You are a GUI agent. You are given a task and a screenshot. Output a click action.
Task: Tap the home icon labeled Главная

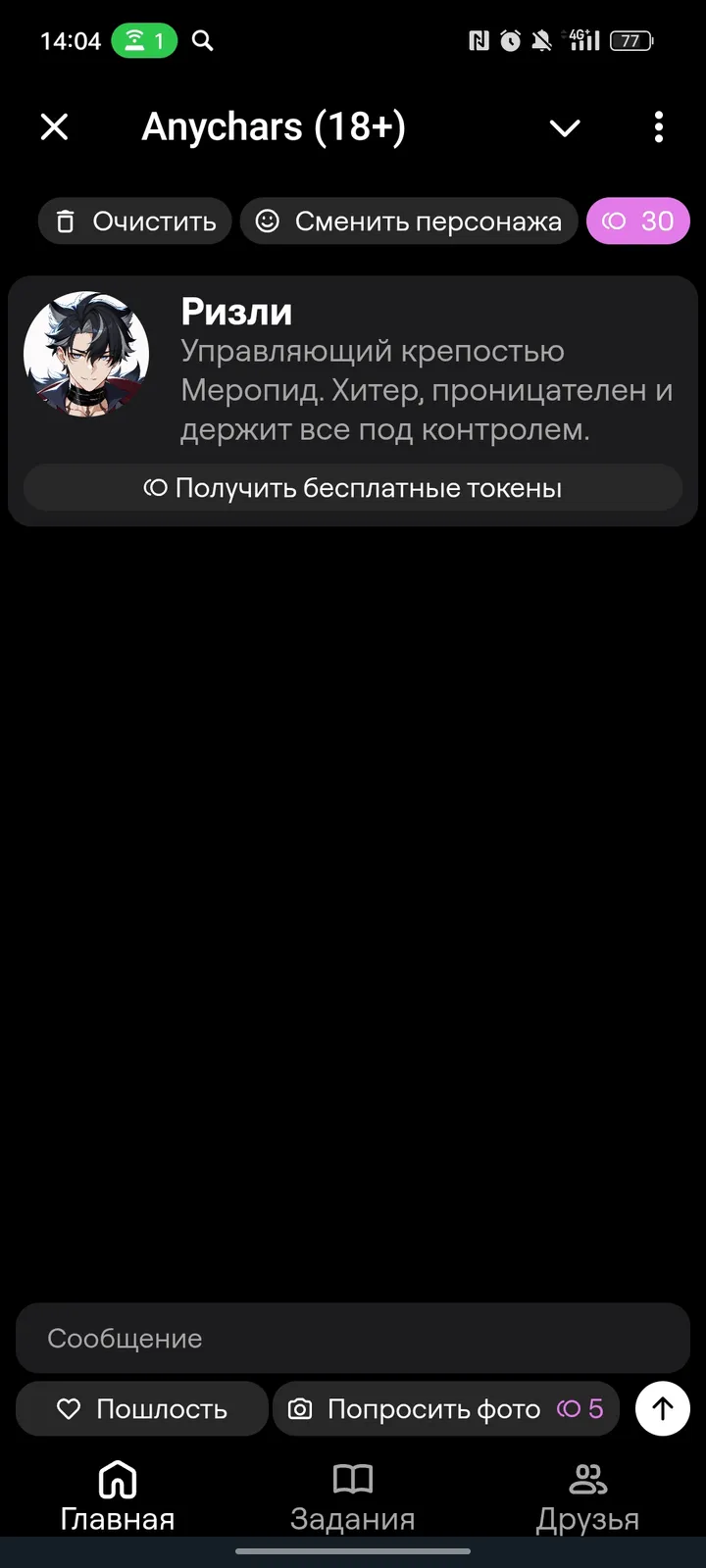click(x=116, y=1478)
